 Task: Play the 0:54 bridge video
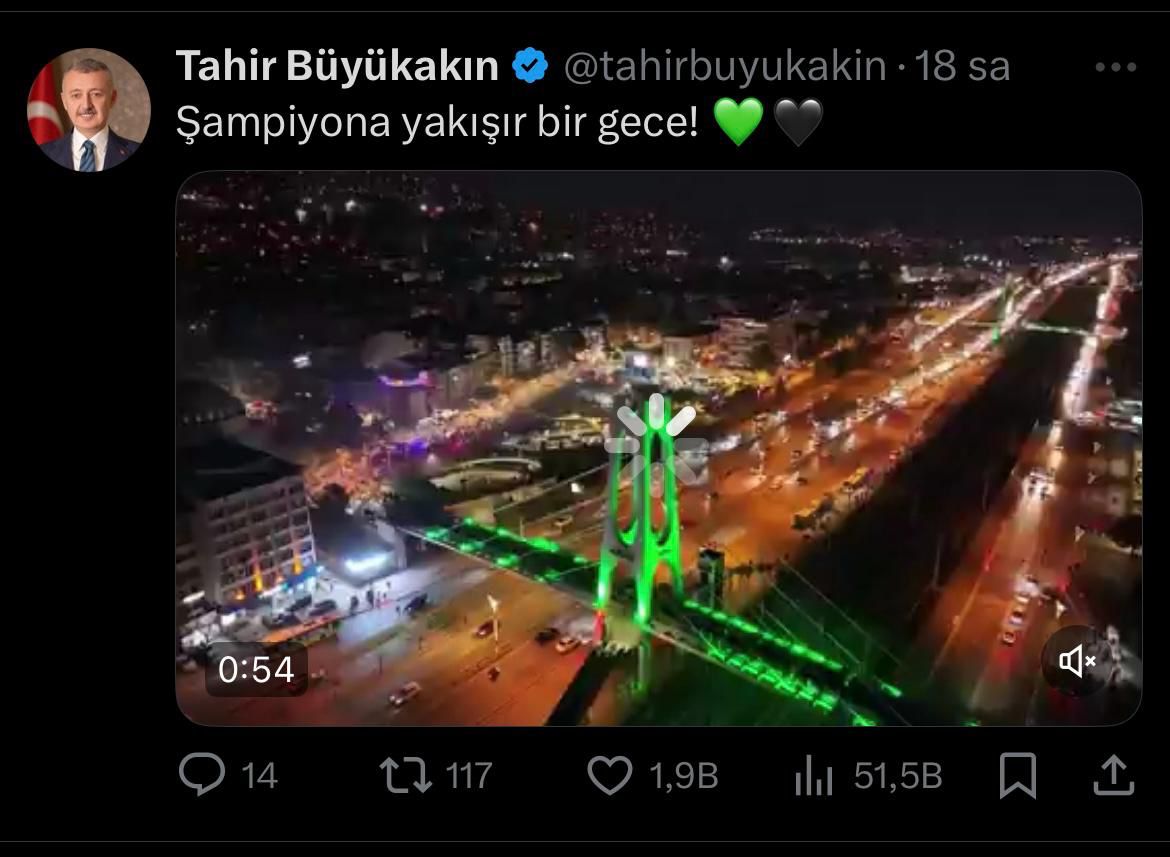click(x=658, y=448)
